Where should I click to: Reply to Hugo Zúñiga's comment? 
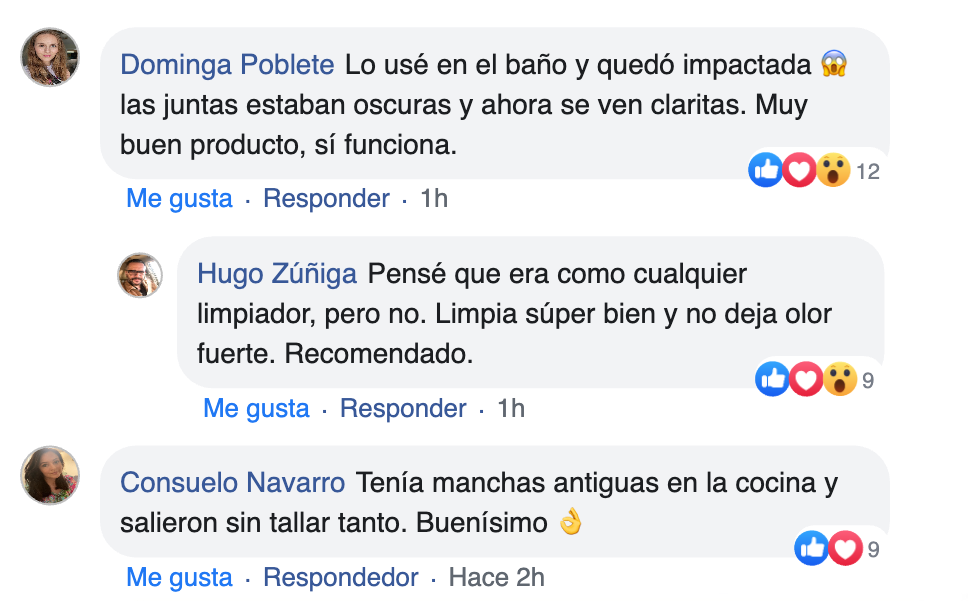click(x=403, y=408)
